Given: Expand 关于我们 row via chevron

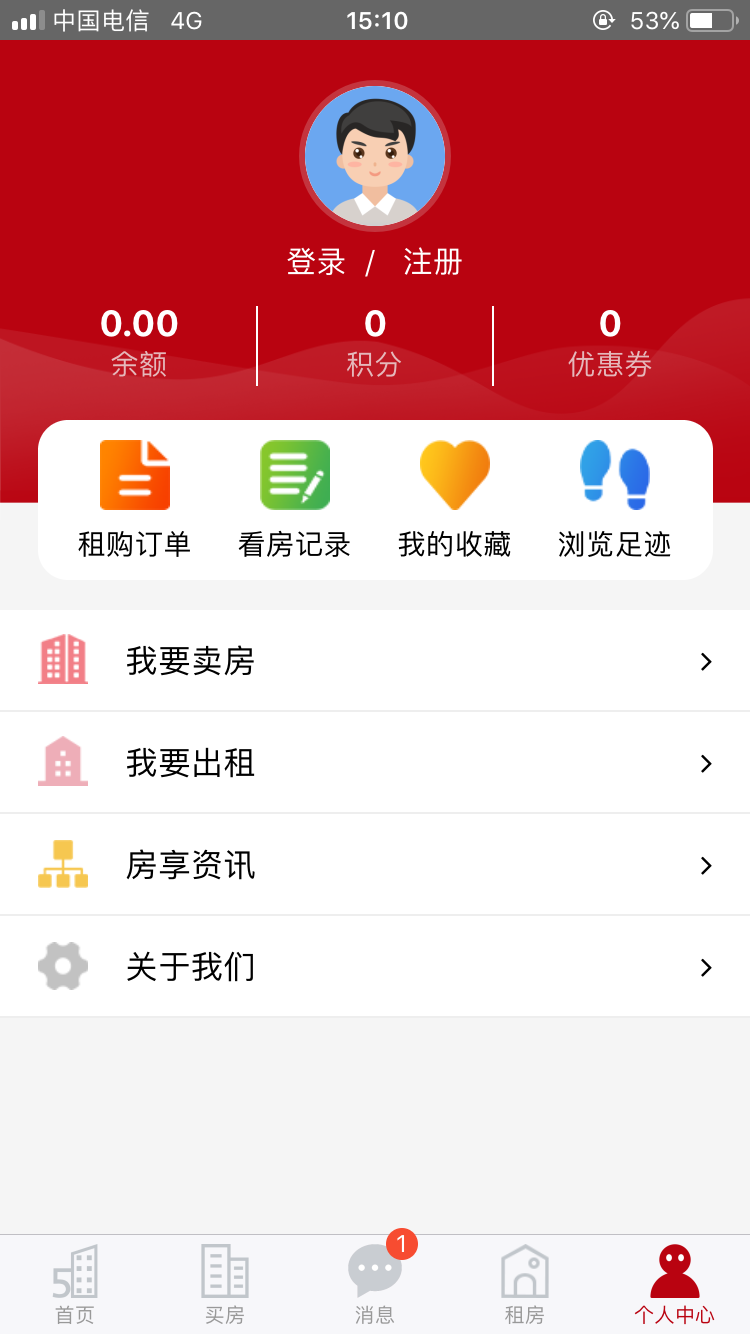Looking at the screenshot, I should (x=706, y=966).
